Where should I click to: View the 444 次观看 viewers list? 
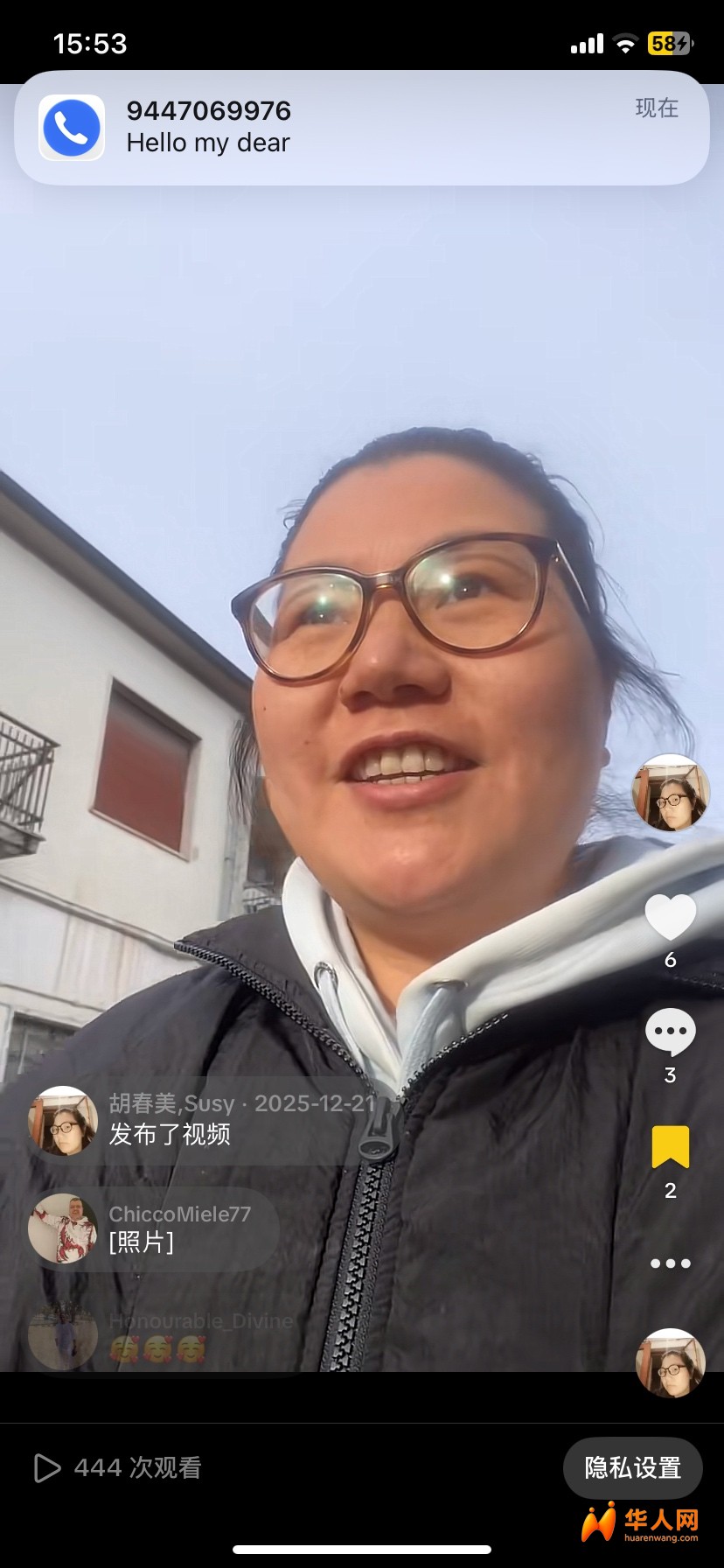click(118, 1467)
